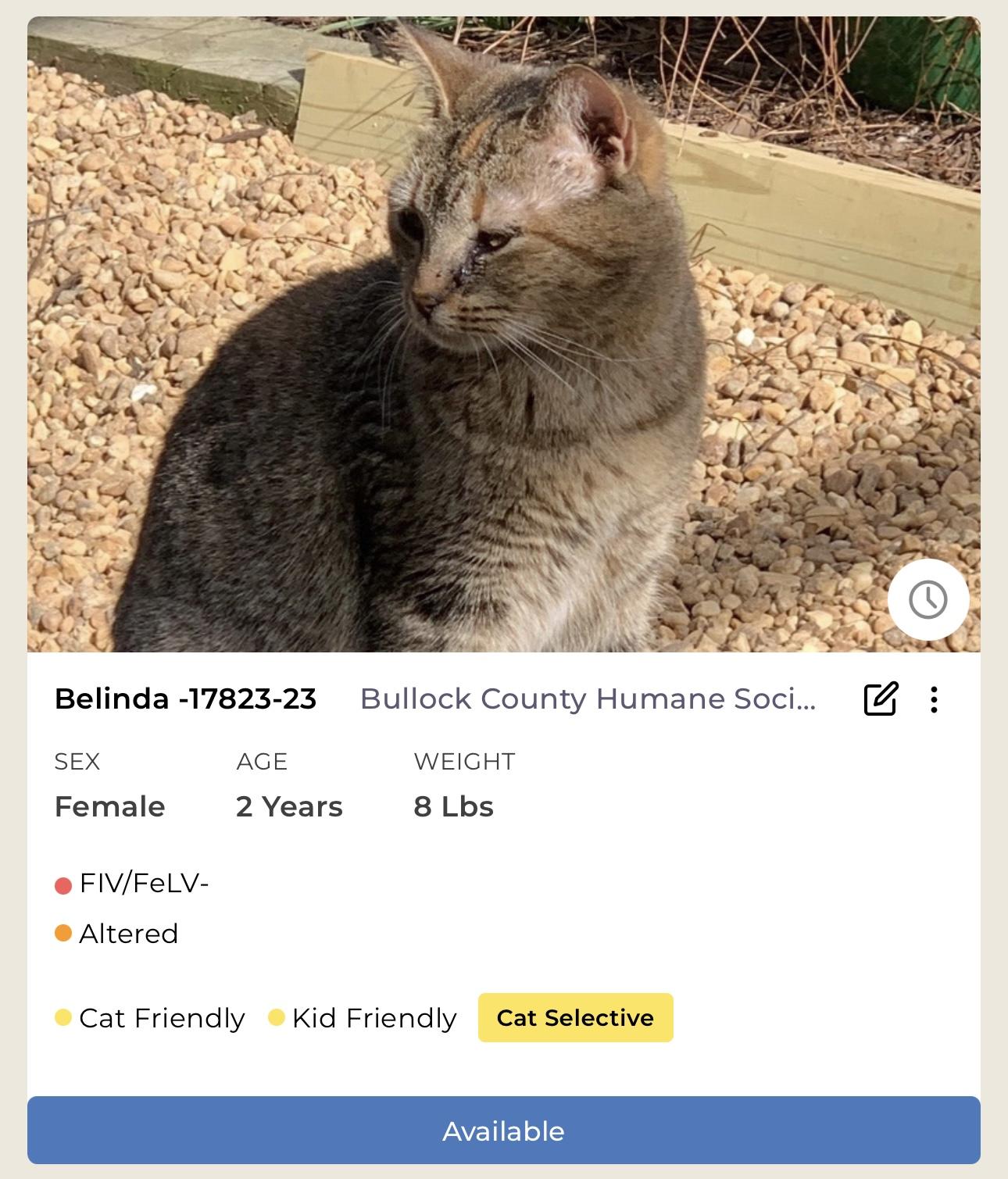This screenshot has width=1008, height=1179.
Task: Open the record for Belinda -17823-23
Action: click(188, 699)
